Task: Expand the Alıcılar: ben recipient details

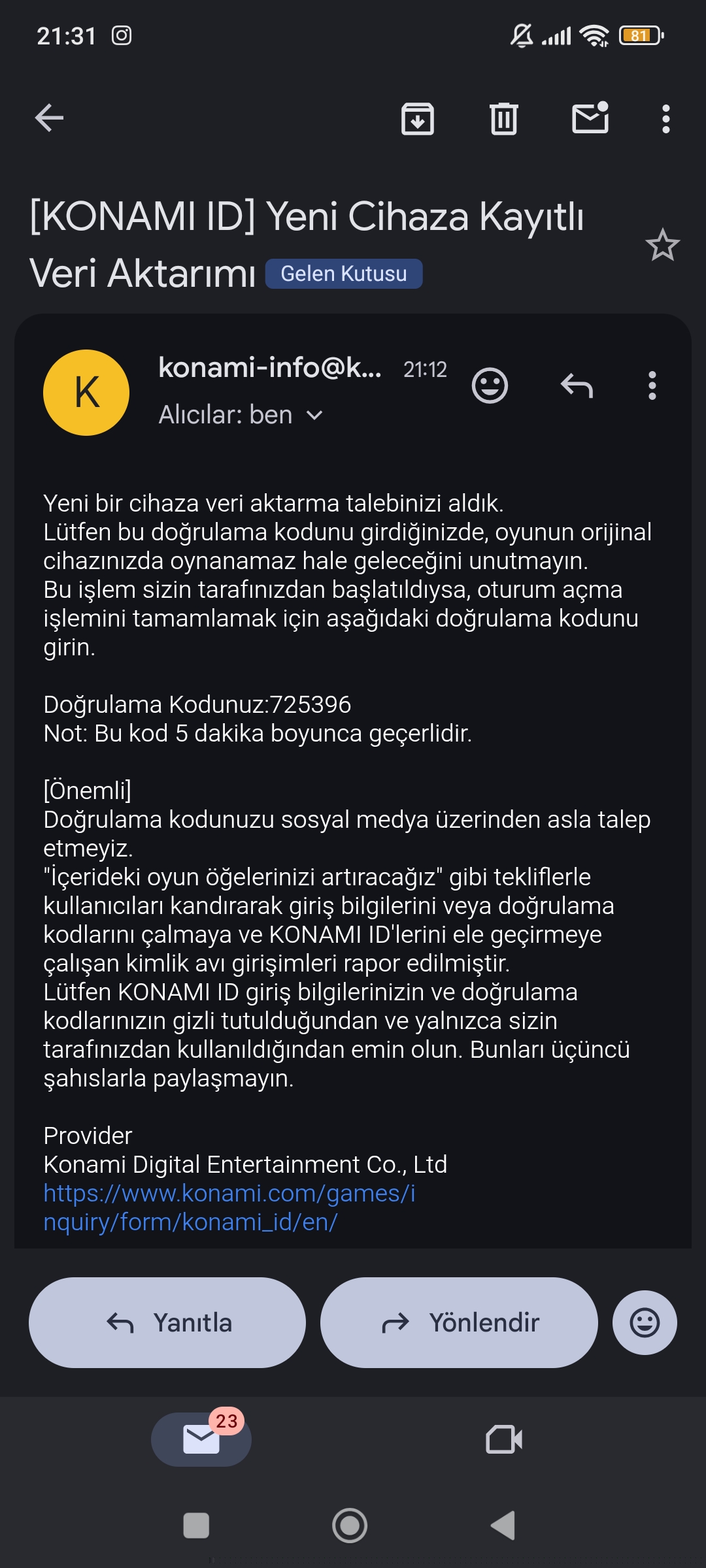Action: 241,415
